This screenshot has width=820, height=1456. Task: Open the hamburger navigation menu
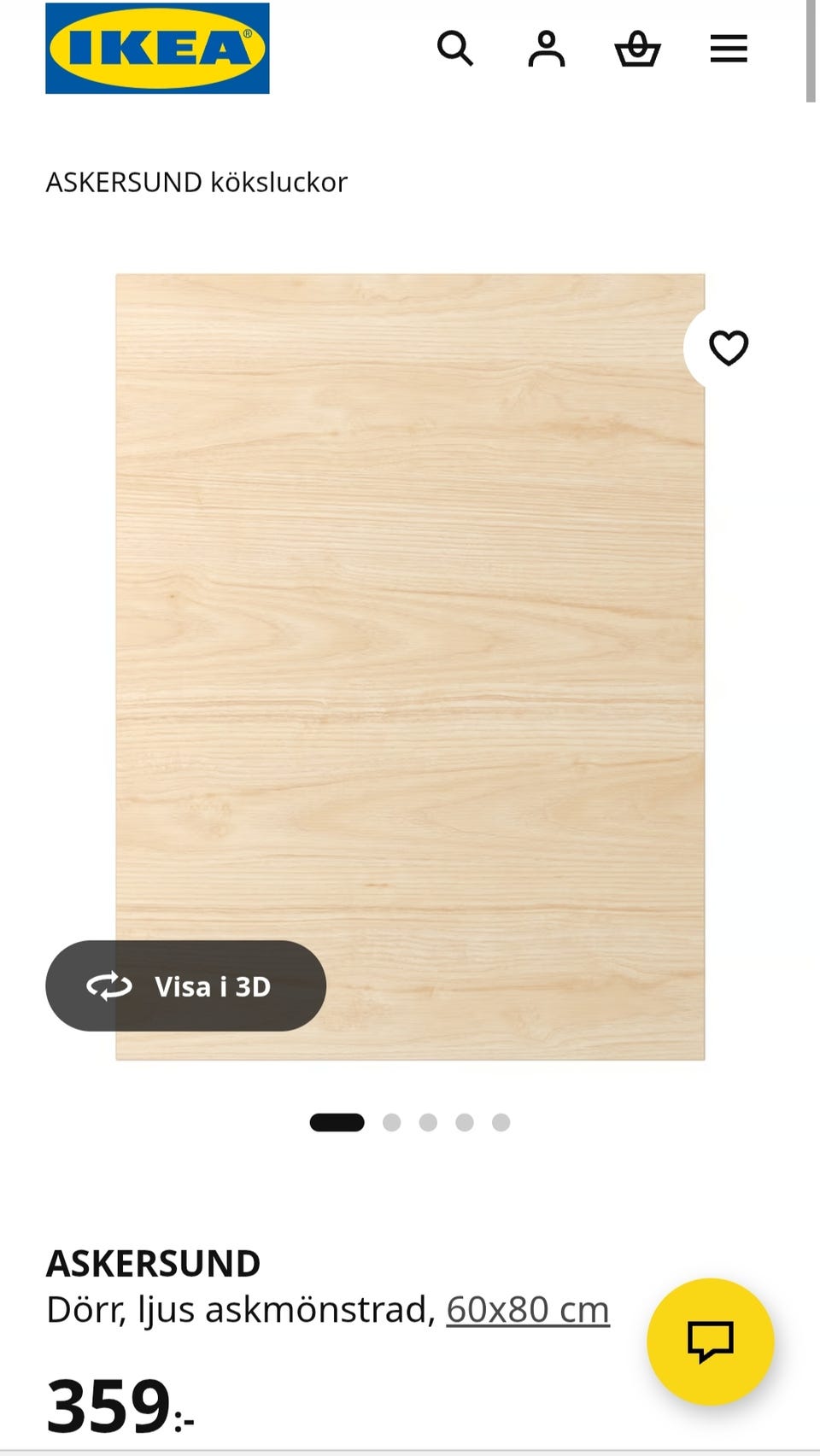729,50
